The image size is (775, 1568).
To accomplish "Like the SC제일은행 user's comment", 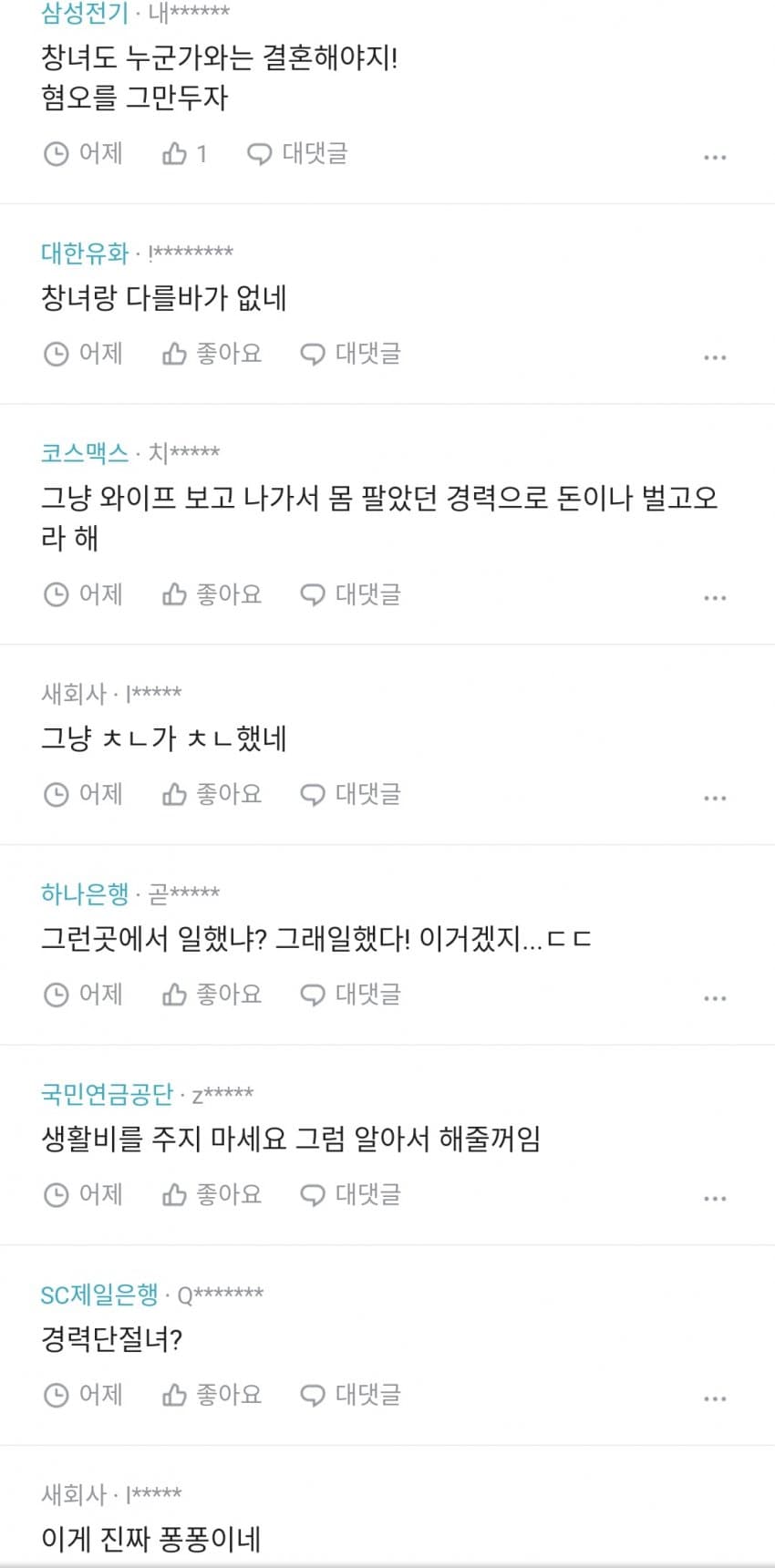I will point(212,1395).
